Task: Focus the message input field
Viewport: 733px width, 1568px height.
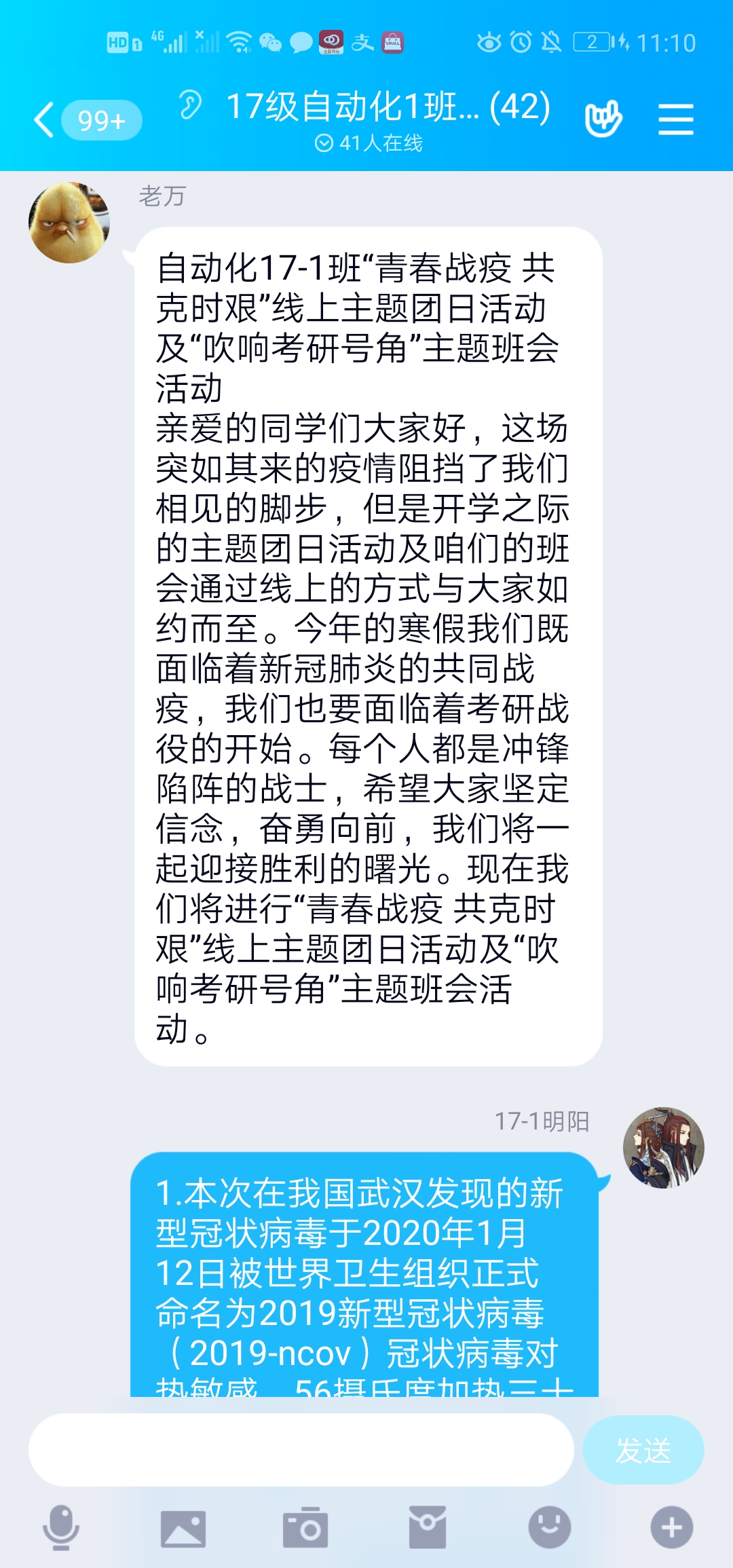Action: [x=301, y=1450]
